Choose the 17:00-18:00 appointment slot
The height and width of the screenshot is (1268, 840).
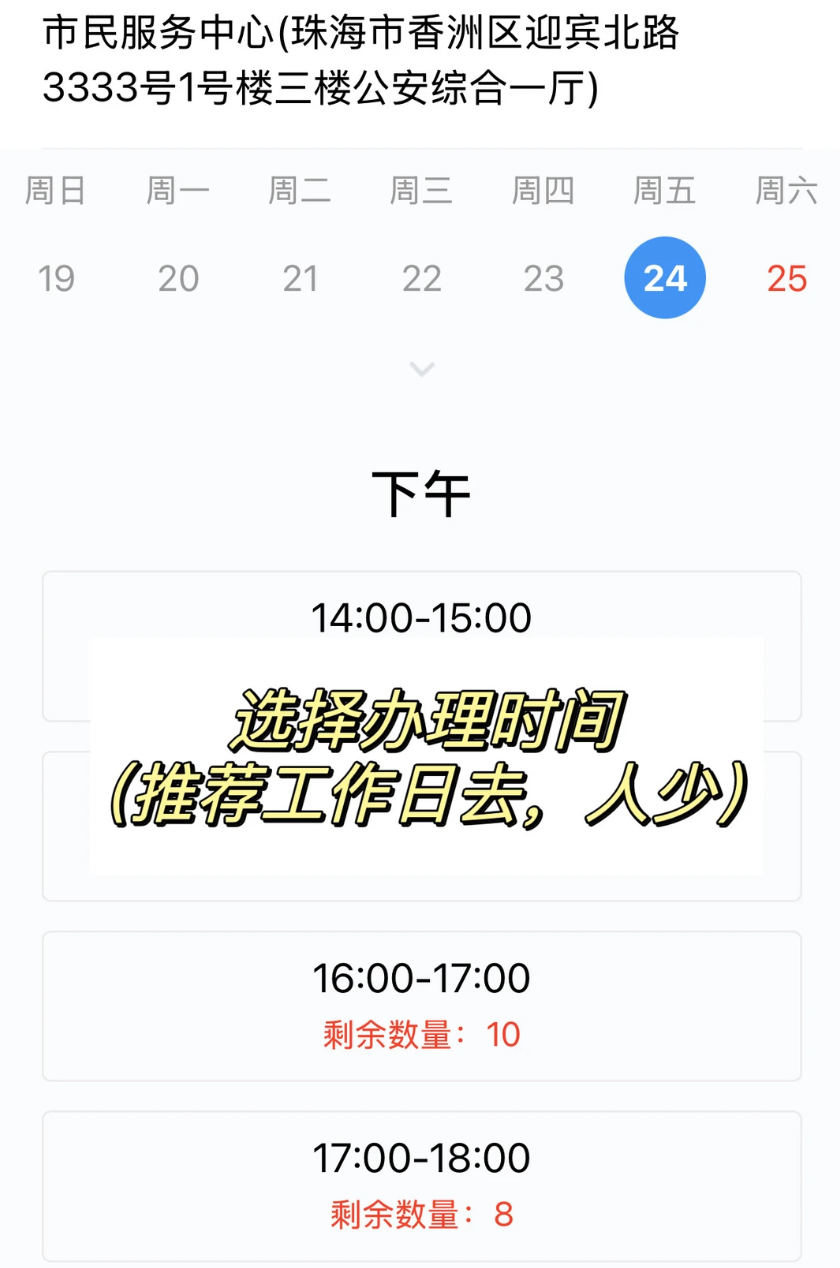[x=421, y=1185]
